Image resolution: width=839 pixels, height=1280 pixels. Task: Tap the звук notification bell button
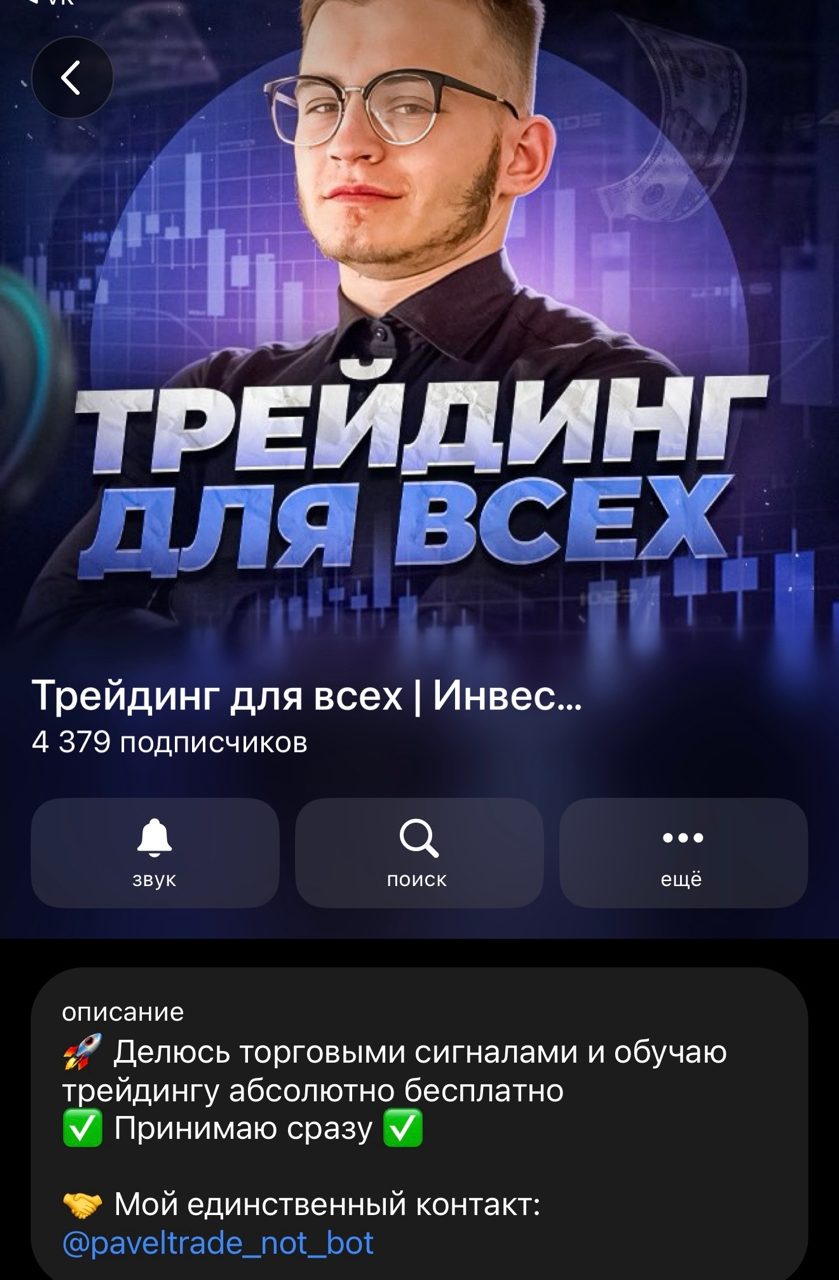tap(154, 852)
